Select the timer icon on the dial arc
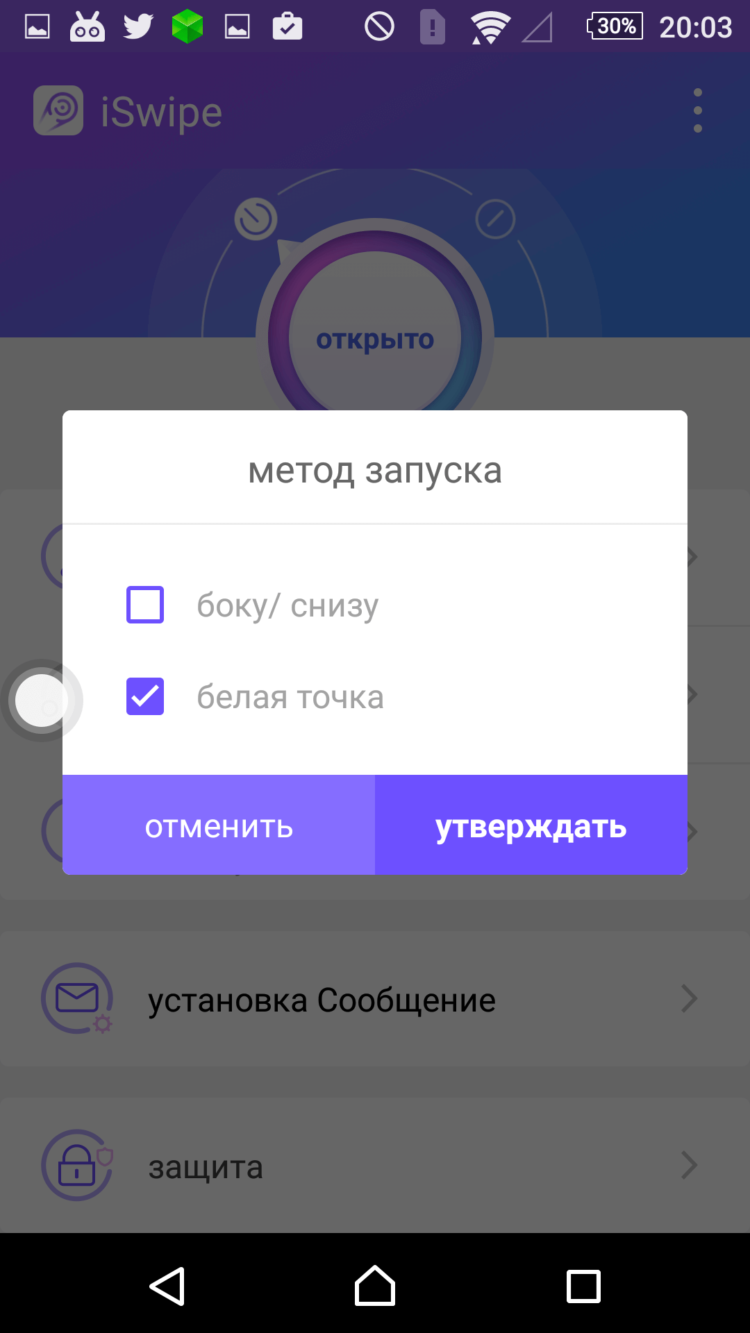The height and width of the screenshot is (1333, 750). (255, 218)
